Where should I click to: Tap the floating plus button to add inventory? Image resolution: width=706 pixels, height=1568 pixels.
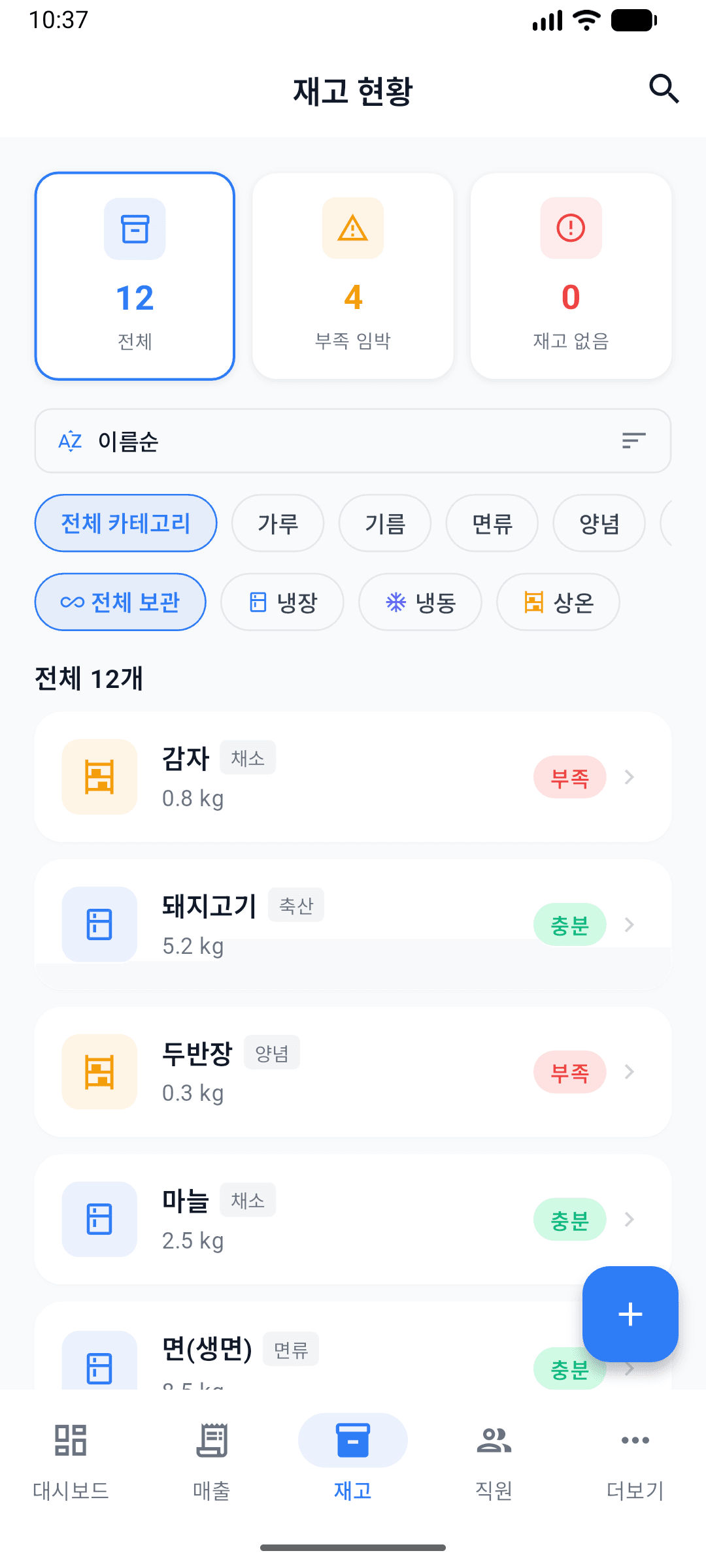click(630, 1315)
